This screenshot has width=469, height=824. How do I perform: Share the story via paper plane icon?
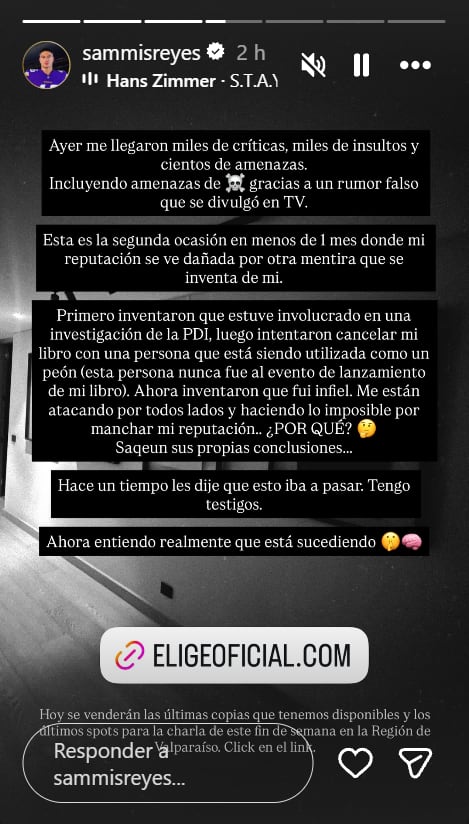[x=415, y=762]
